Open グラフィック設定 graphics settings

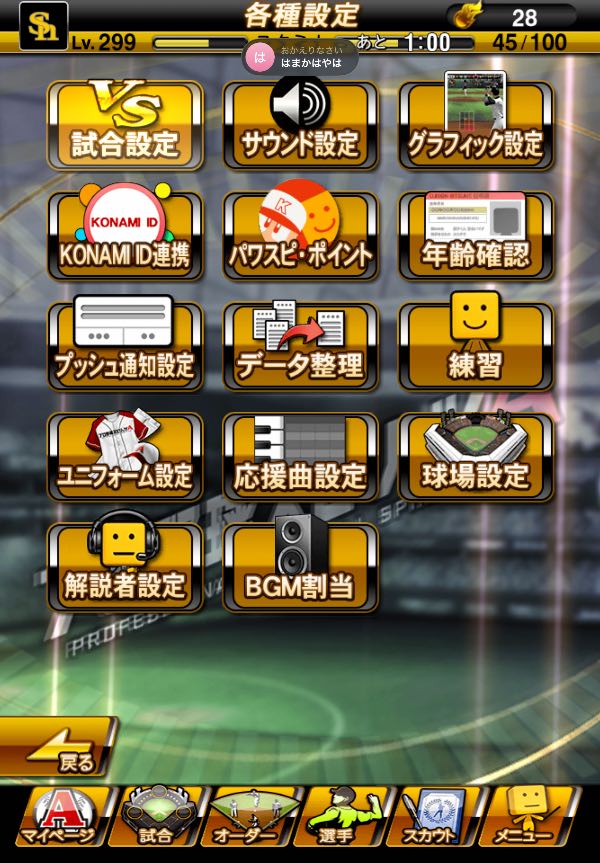click(x=475, y=125)
